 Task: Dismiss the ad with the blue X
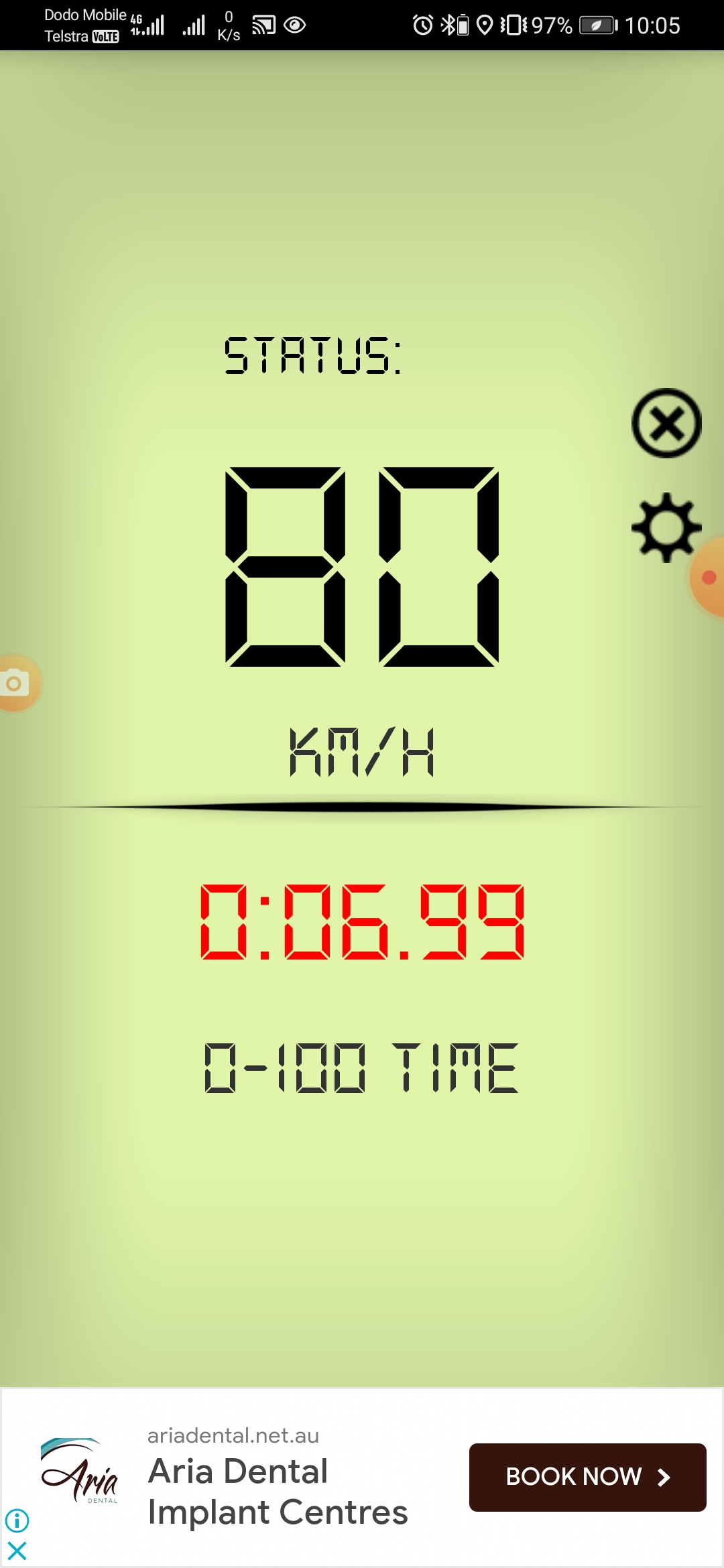point(17,1550)
